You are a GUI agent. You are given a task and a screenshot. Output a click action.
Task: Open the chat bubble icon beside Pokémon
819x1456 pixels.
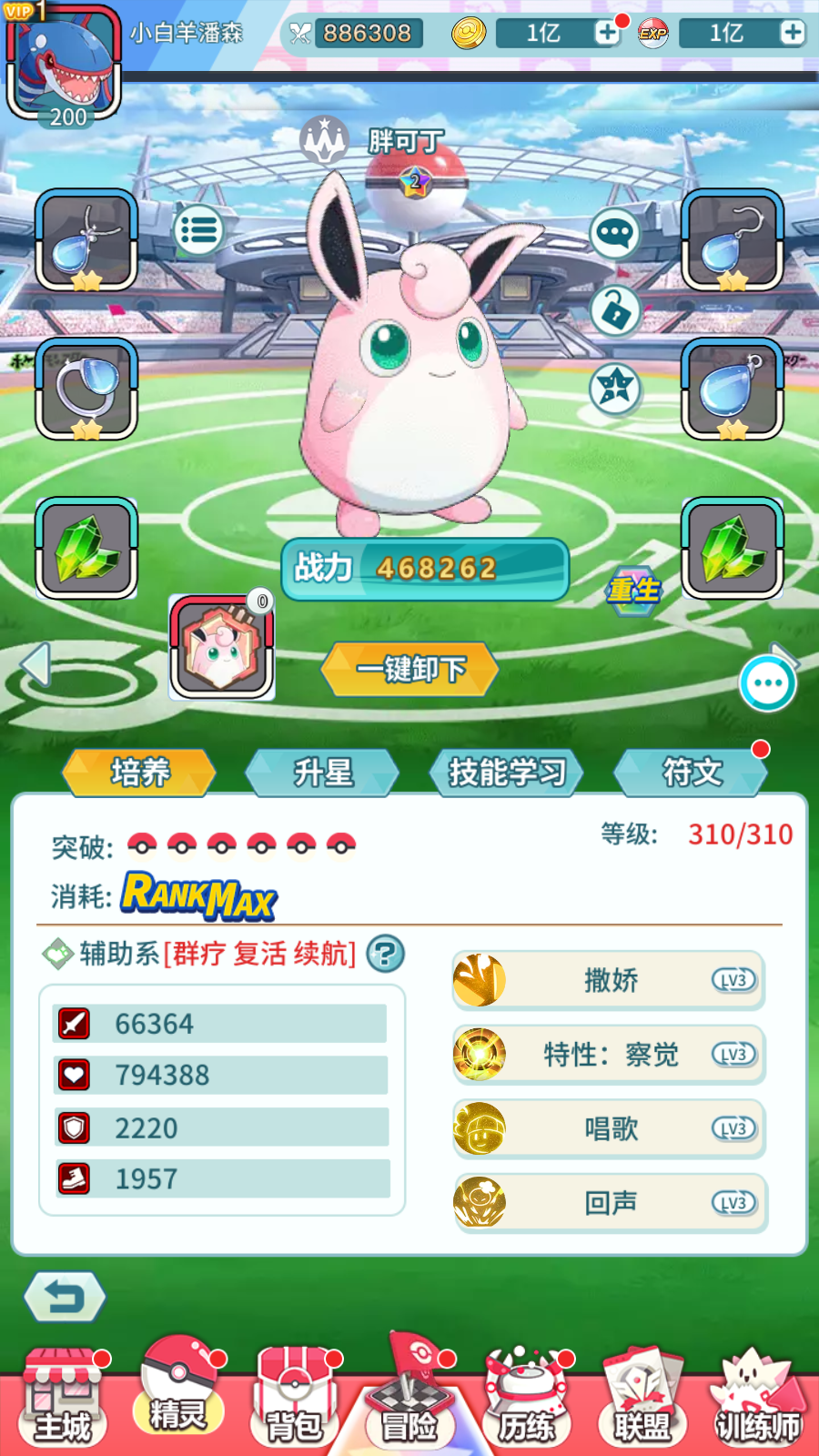point(615,235)
